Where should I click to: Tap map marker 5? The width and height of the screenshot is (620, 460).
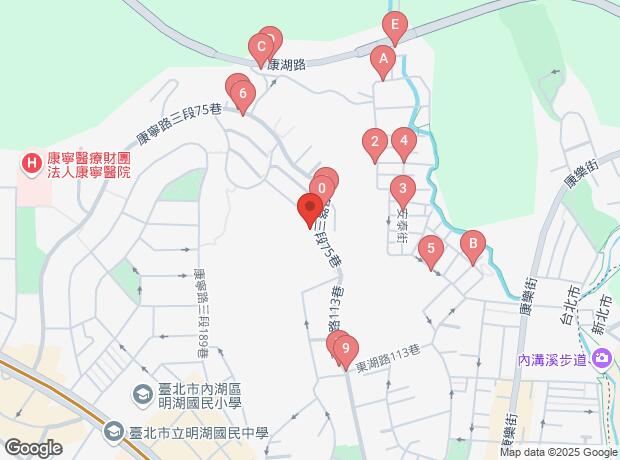tap(430, 249)
